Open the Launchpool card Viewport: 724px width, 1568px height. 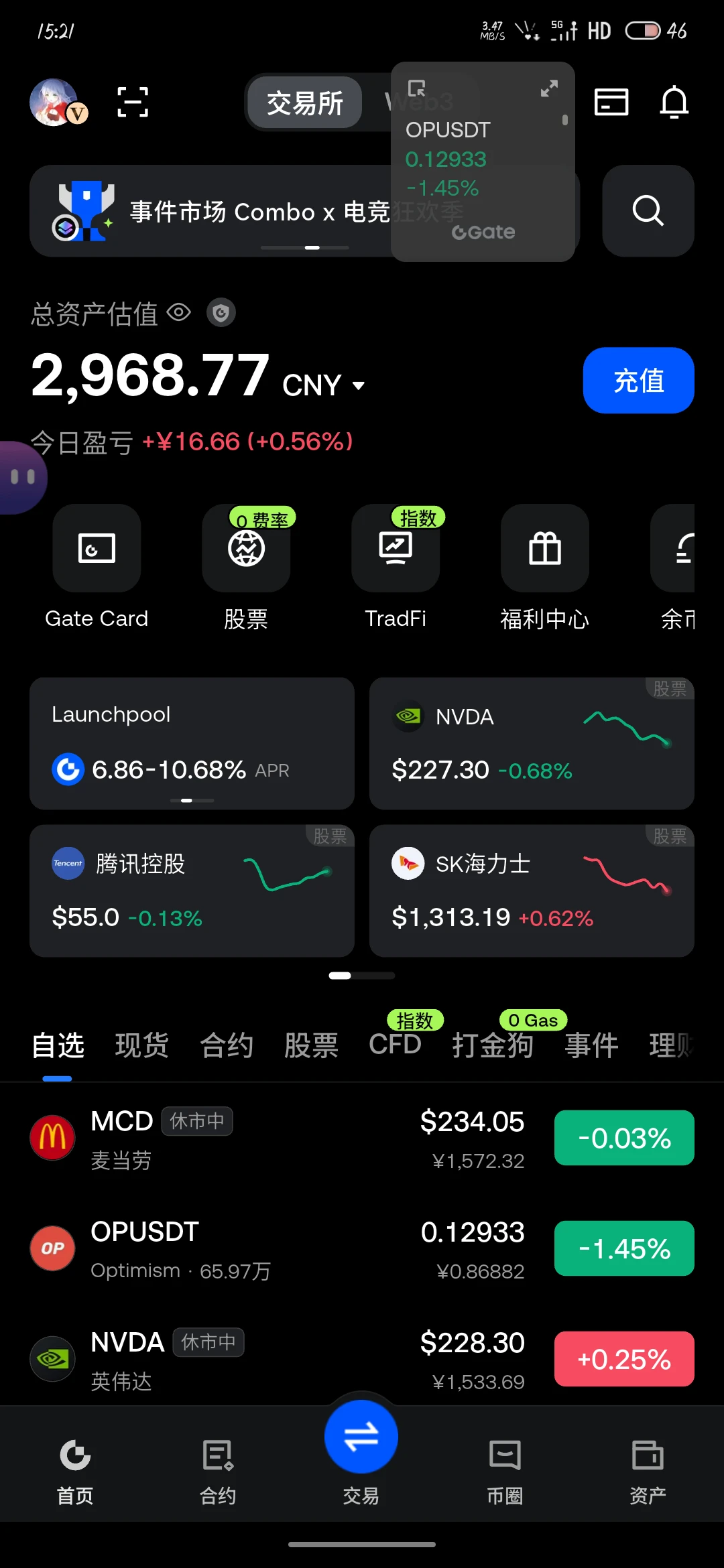(x=192, y=744)
